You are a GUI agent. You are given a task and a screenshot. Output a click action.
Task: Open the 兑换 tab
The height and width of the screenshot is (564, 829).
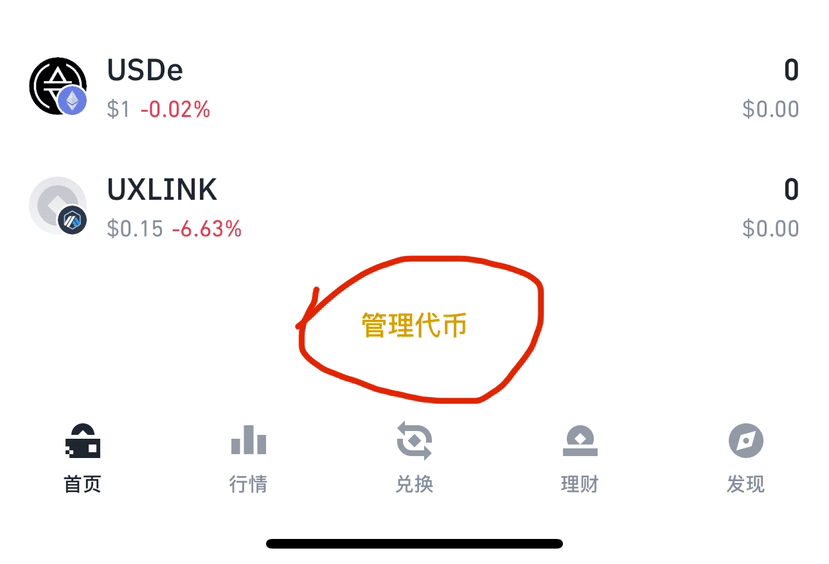[x=414, y=458]
